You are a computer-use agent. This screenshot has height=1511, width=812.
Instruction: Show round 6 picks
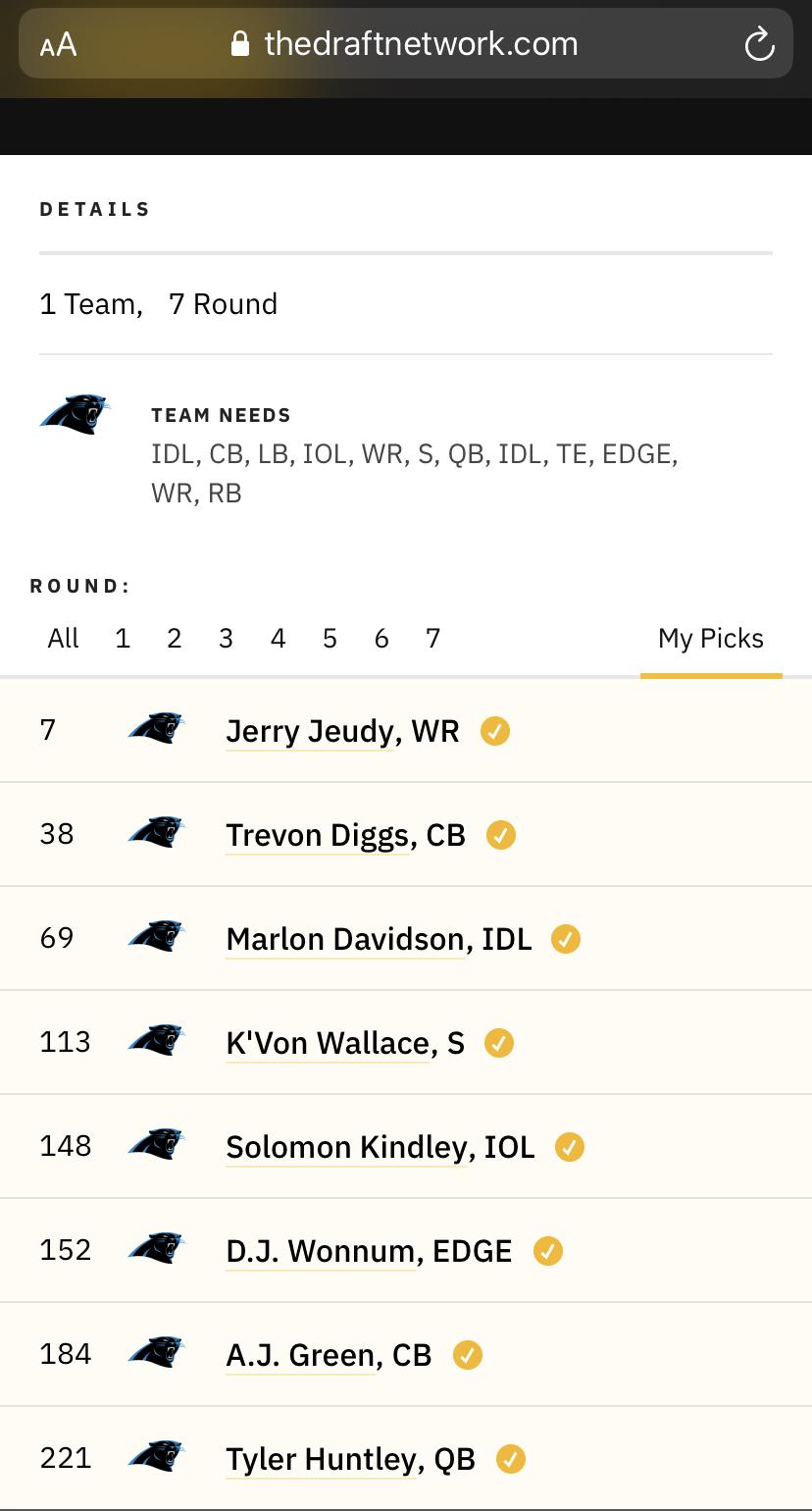(x=381, y=639)
